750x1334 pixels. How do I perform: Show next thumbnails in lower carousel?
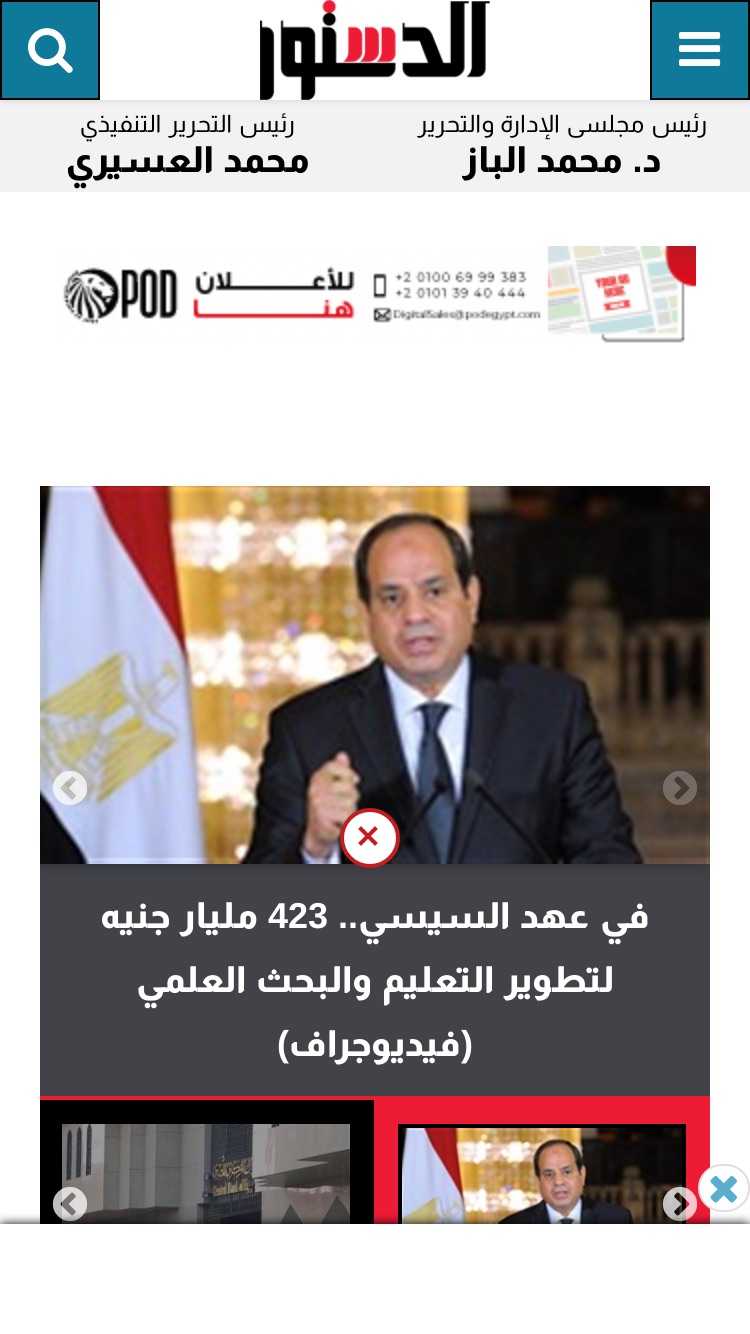coord(680,1203)
